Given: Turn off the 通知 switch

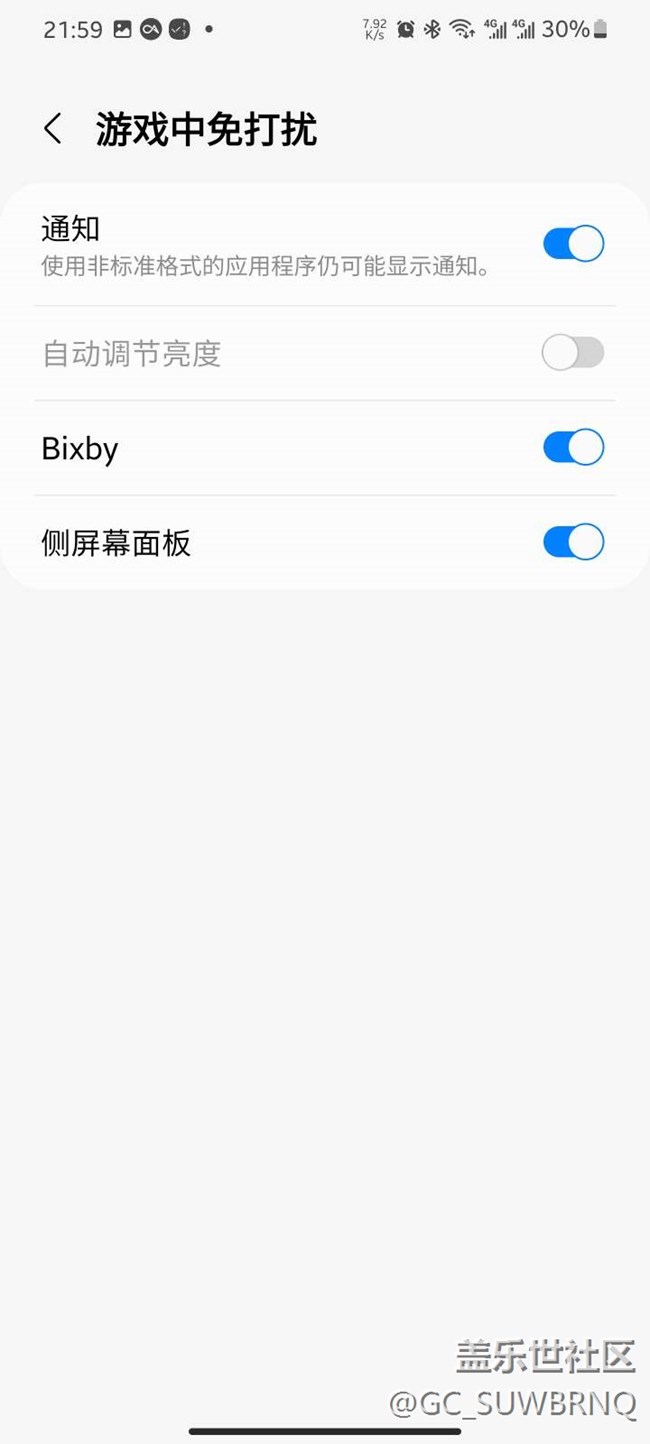Looking at the screenshot, I should [573, 244].
